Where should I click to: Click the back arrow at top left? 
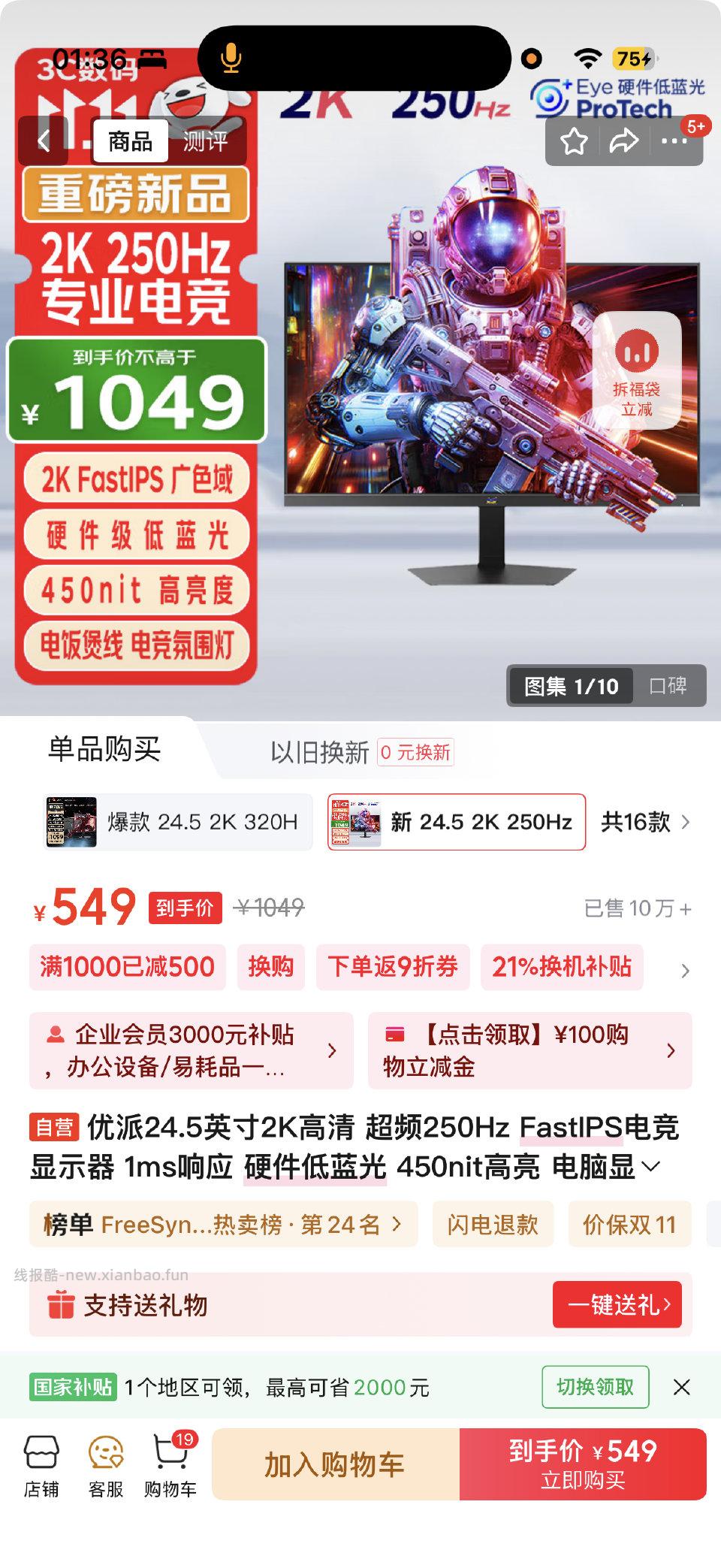point(45,140)
